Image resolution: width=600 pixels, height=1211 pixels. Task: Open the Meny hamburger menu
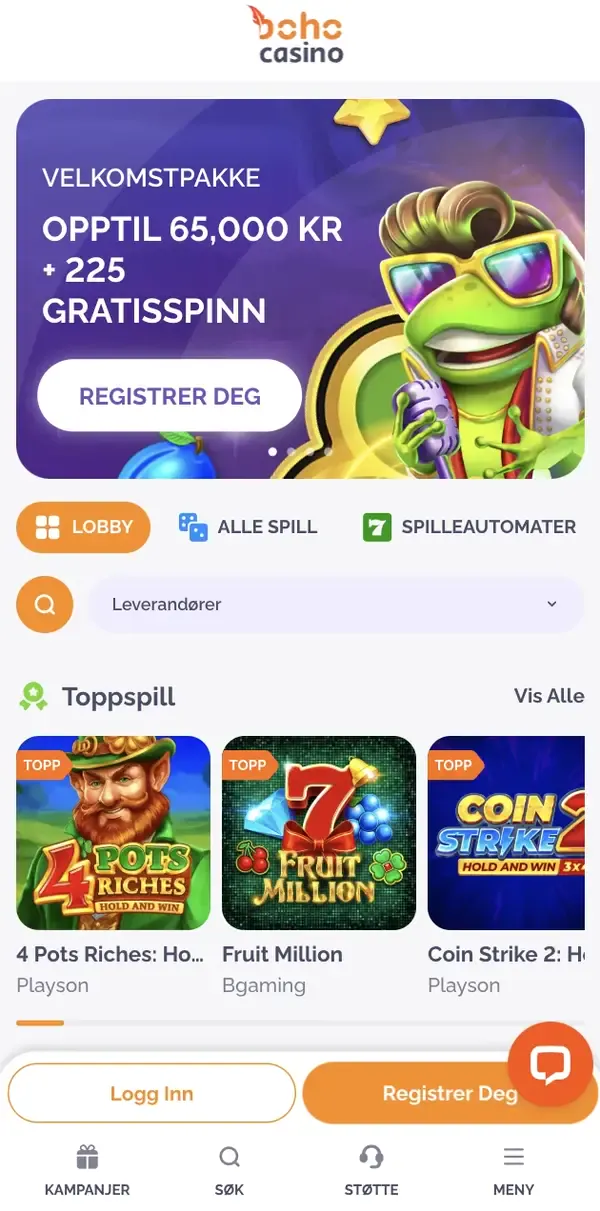[x=513, y=1171]
